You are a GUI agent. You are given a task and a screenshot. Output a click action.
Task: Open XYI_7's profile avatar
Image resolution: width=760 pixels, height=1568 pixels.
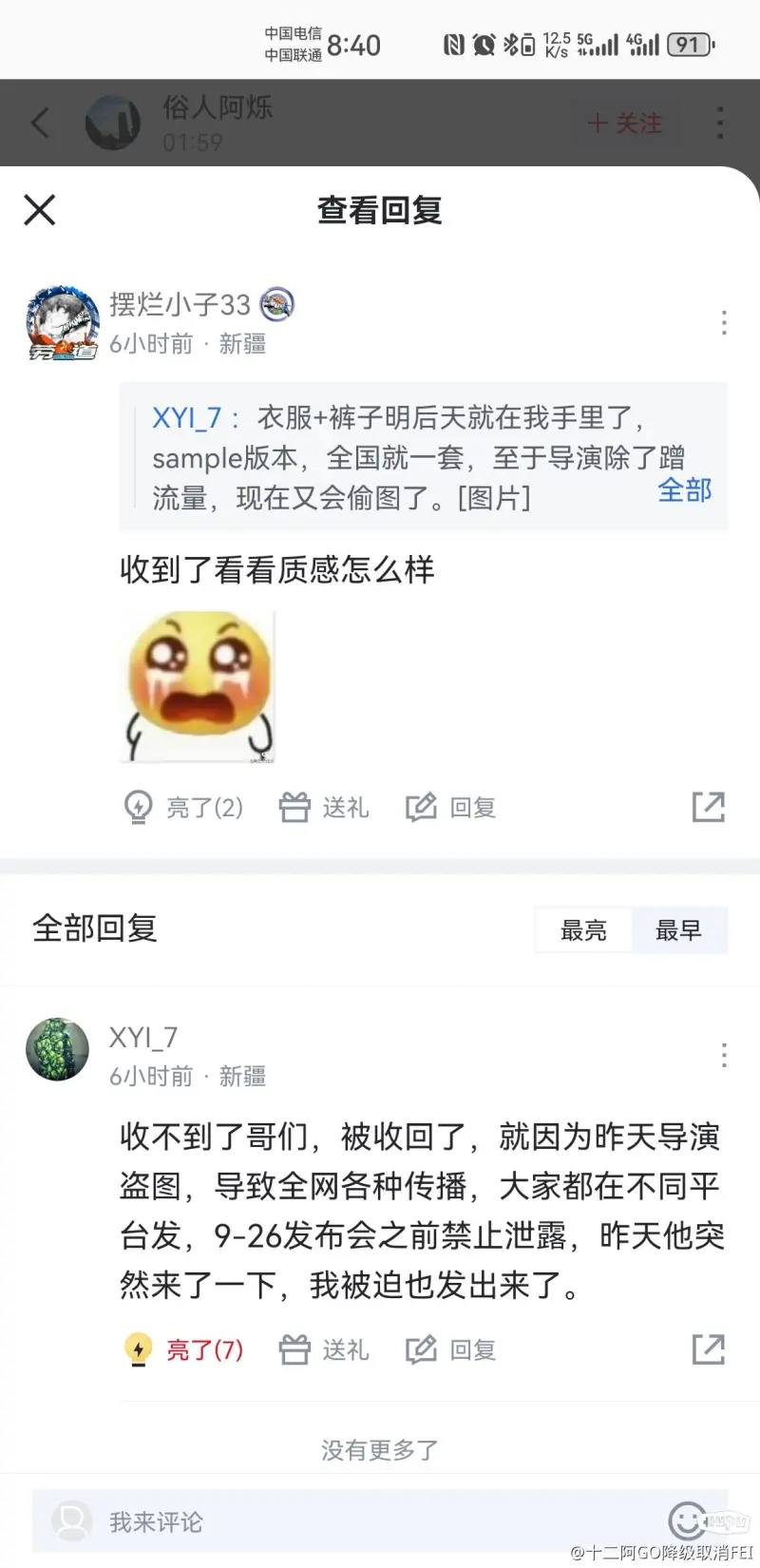57,1050
